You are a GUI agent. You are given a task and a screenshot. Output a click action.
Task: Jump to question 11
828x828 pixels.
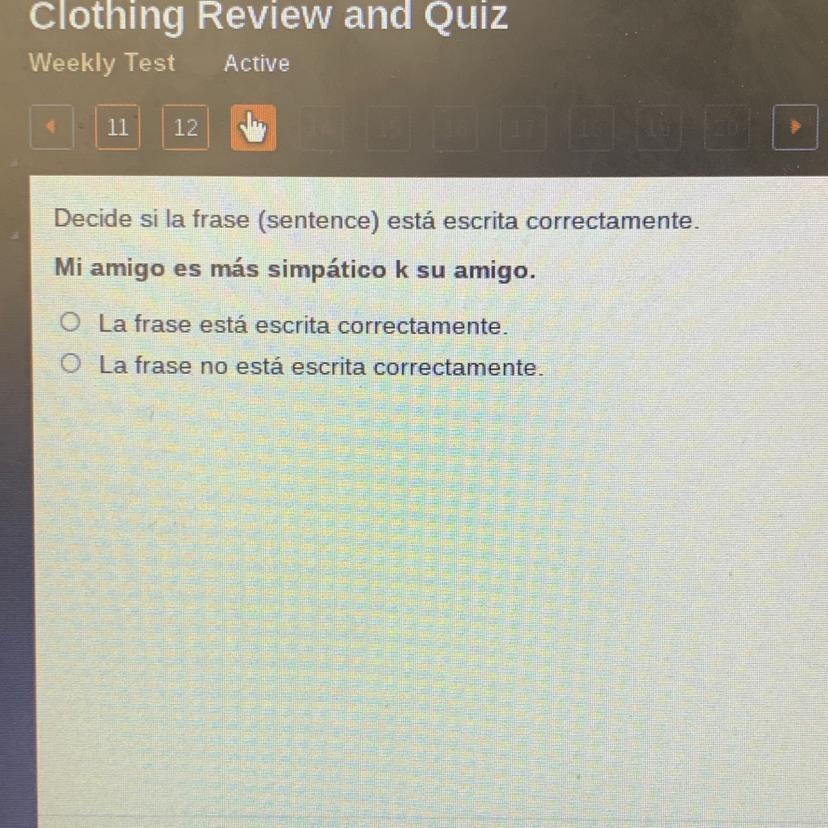(117, 128)
